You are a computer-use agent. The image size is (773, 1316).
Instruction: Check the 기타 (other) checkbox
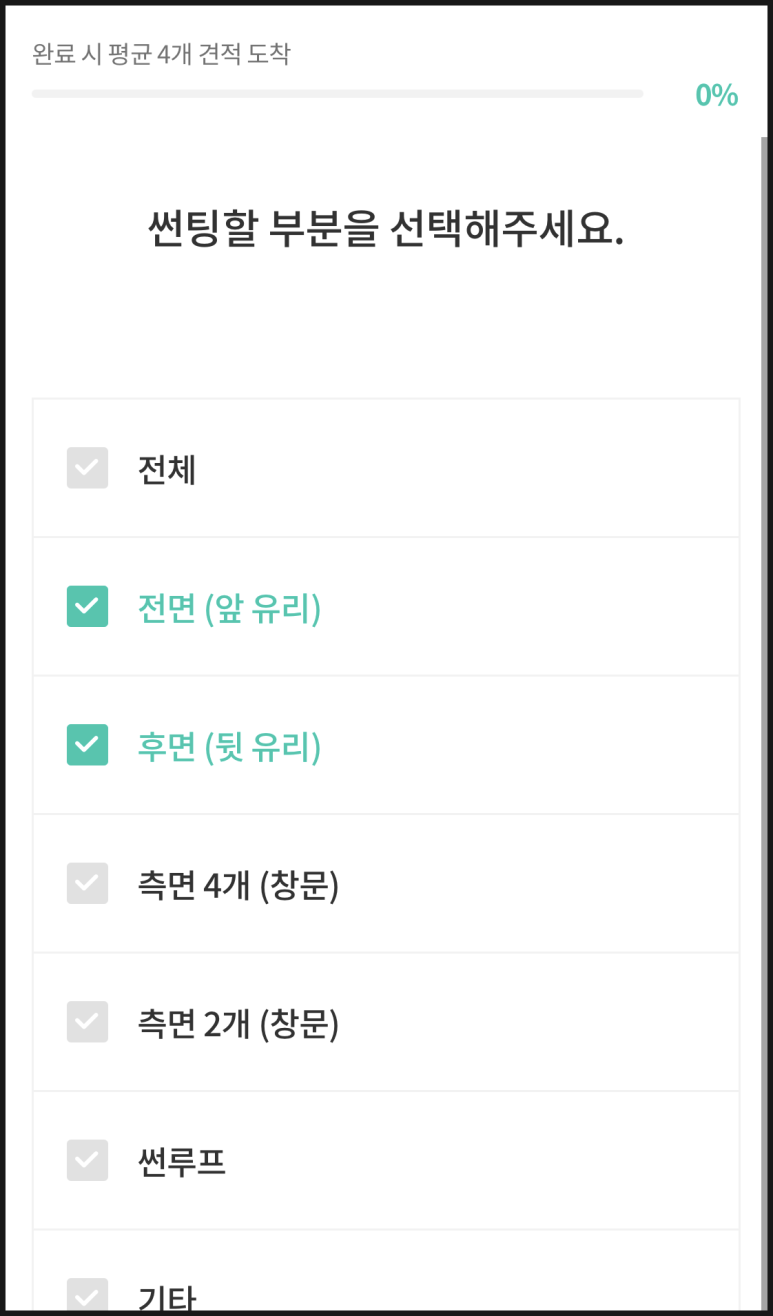pyautogui.click(x=87, y=1295)
